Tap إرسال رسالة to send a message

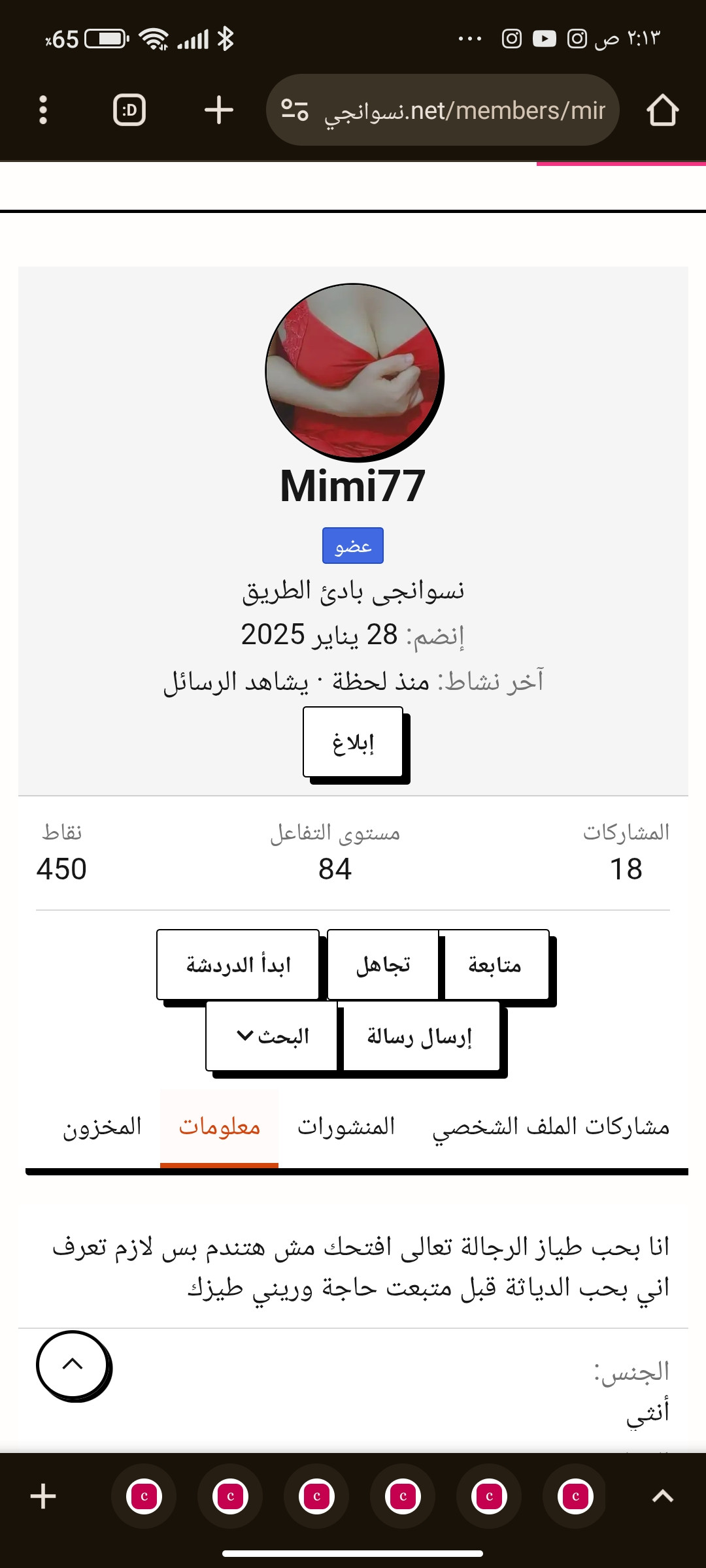pyautogui.click(x=419, y=1036)
